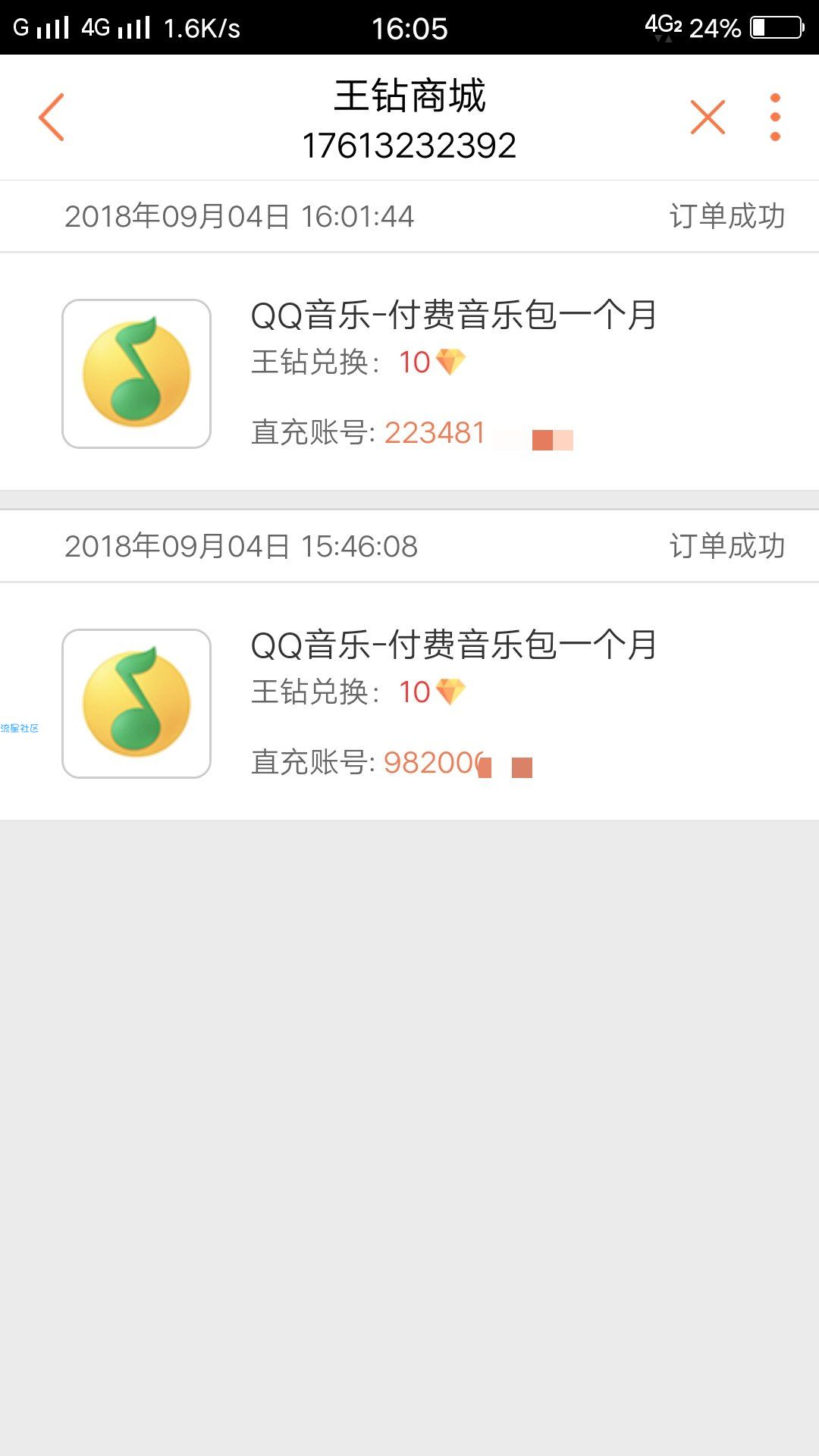Open the QQ音乐 order from 16:01:44

coord(409,372)
